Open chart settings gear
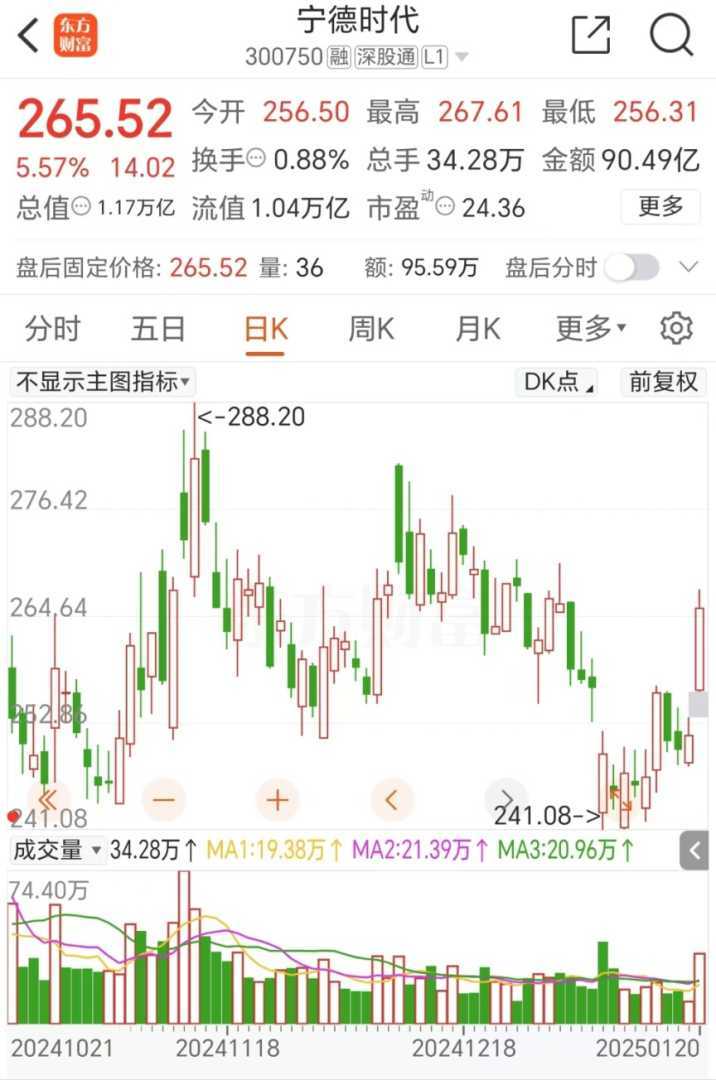This screenshot has width=716, height=1080. coord(677,328)
